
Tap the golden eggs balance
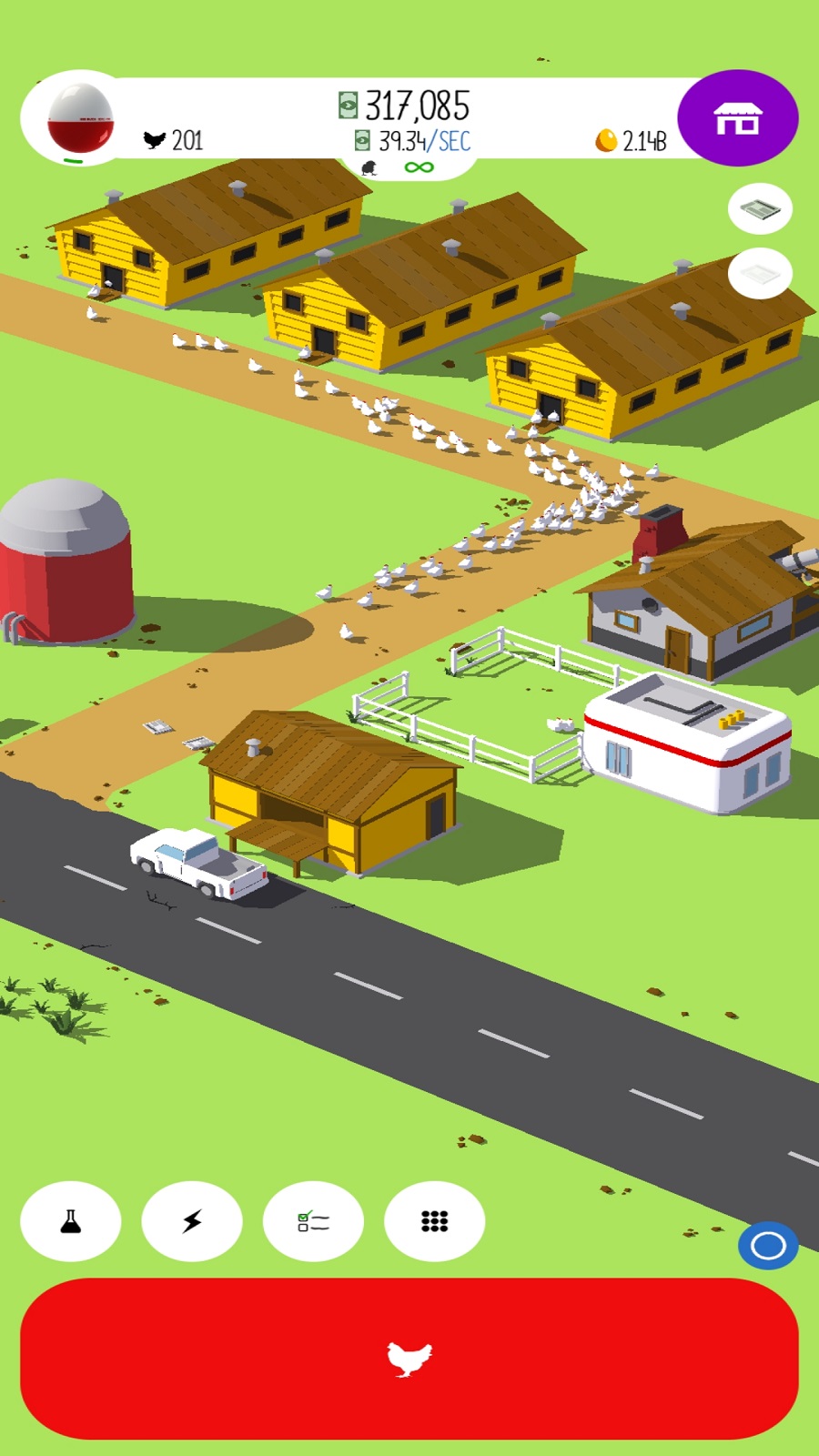(x=631, y=140)
